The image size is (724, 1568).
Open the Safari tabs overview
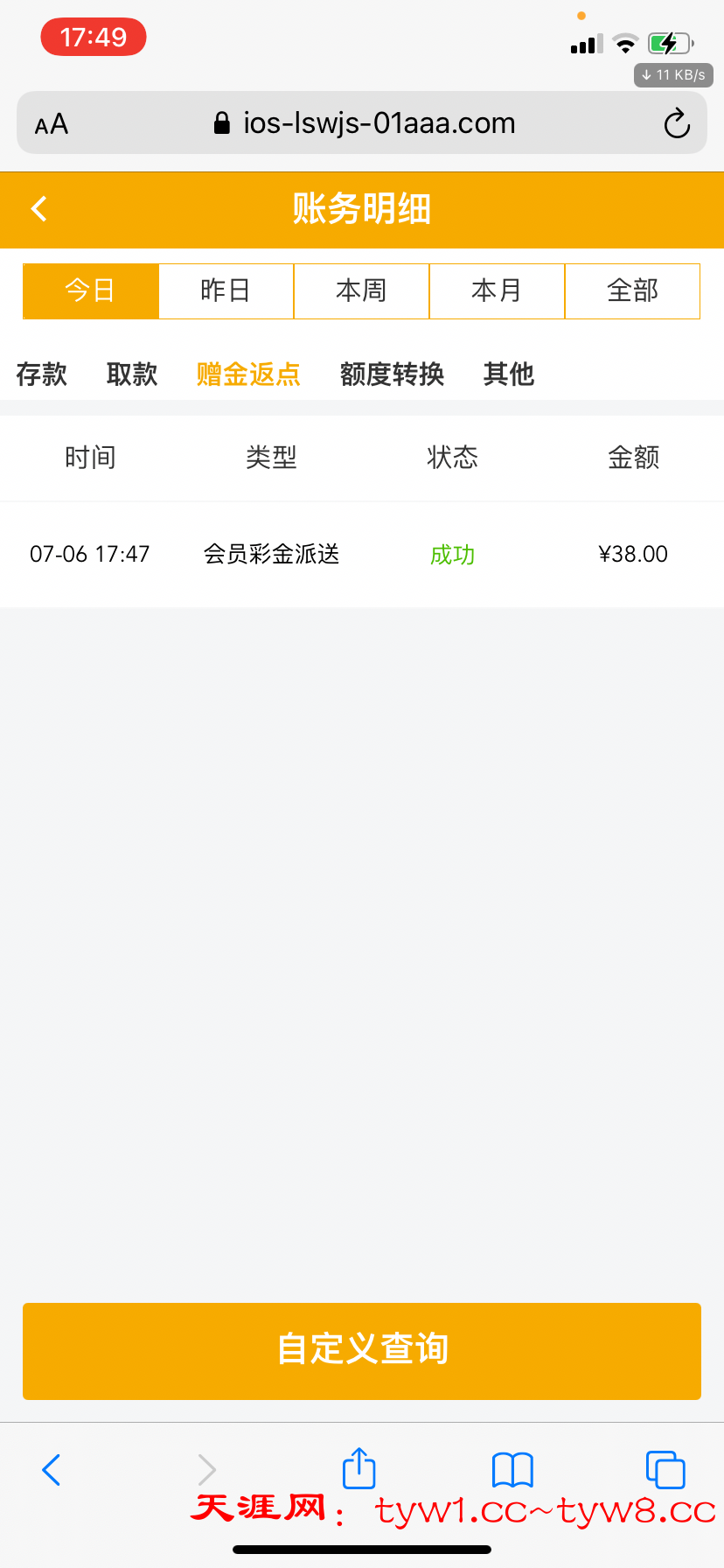point(665,1469)
